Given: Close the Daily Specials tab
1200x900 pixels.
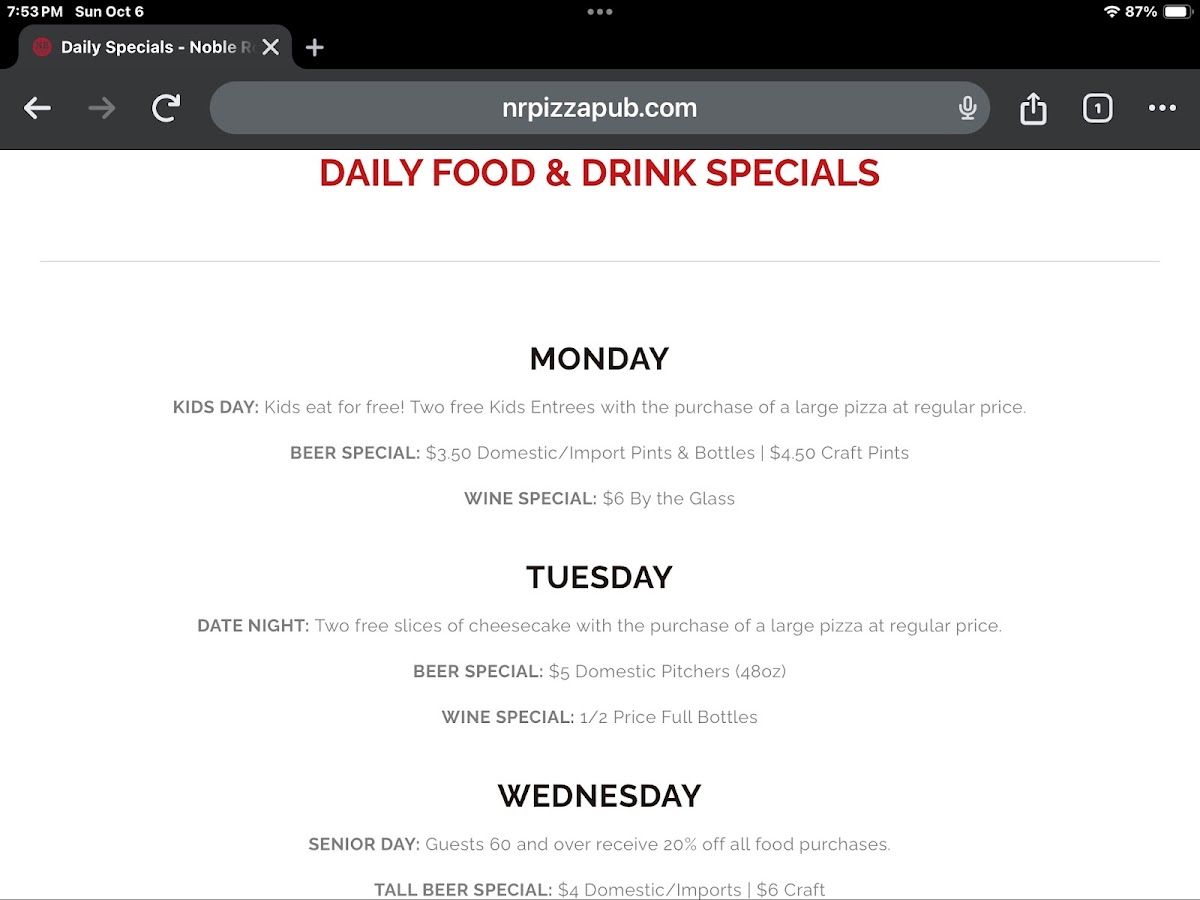Looking at the screenshot, I should coord(271,47).
